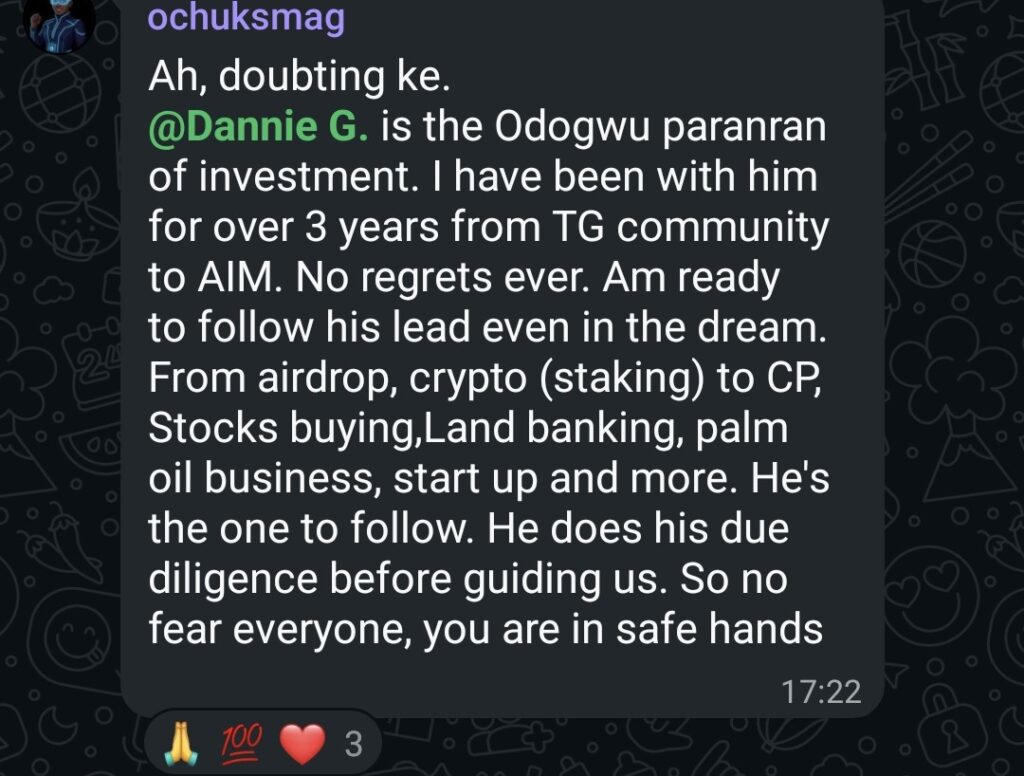
Task: Tap the sender name ochuksmag
Action: [x=245, y=17]
